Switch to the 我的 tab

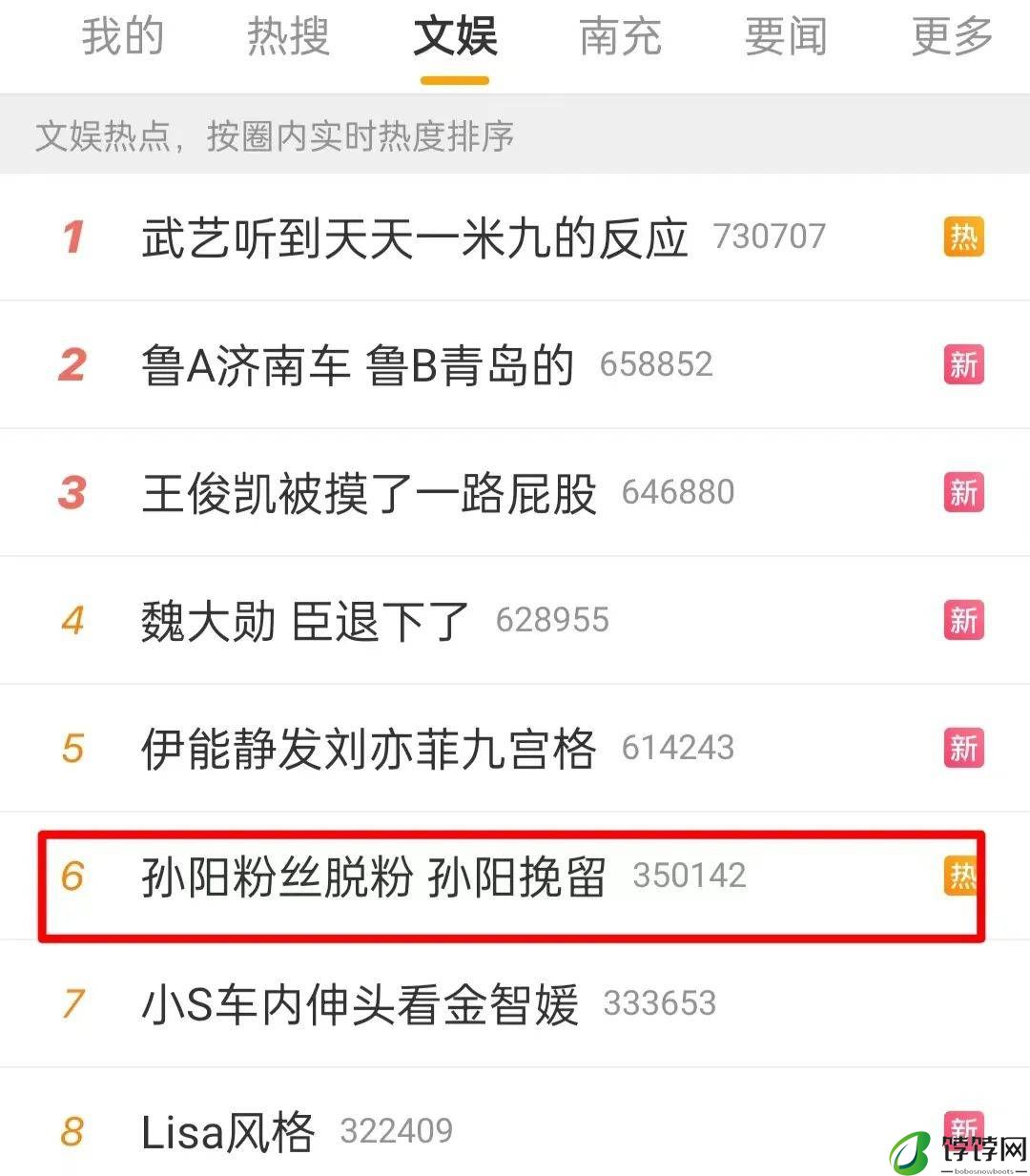(122, 38)
